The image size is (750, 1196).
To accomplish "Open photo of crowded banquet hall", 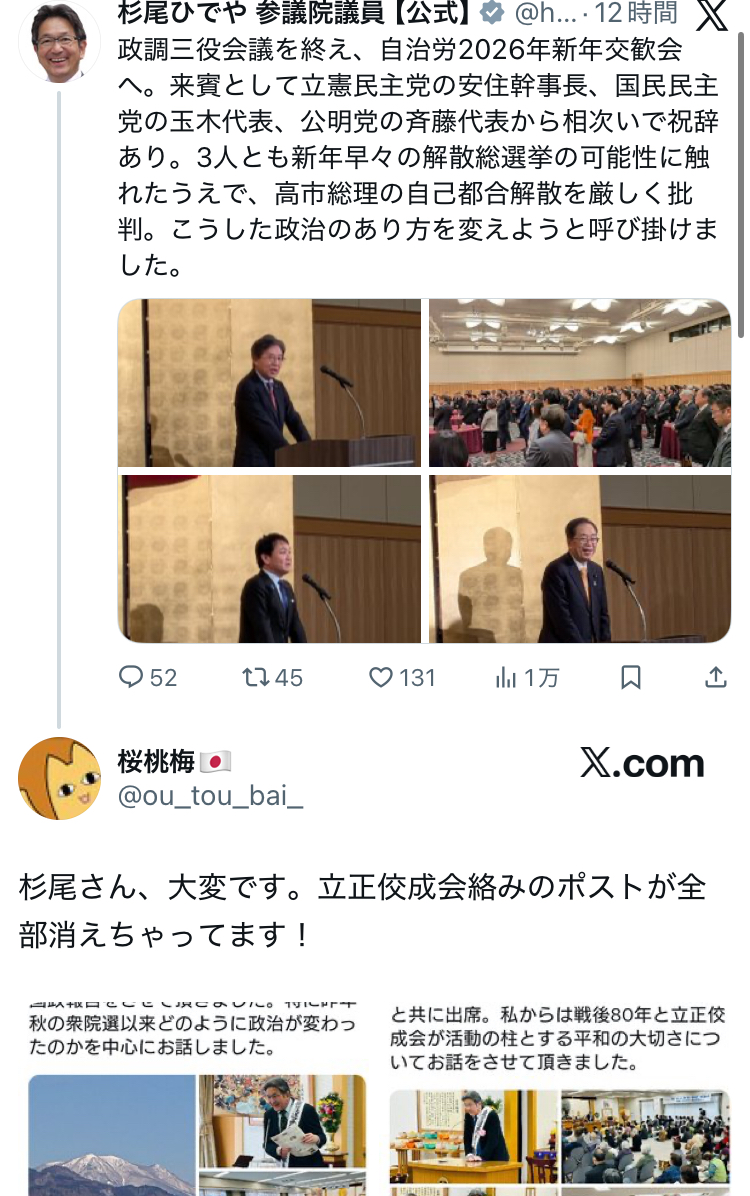I will tap(580, 383).
